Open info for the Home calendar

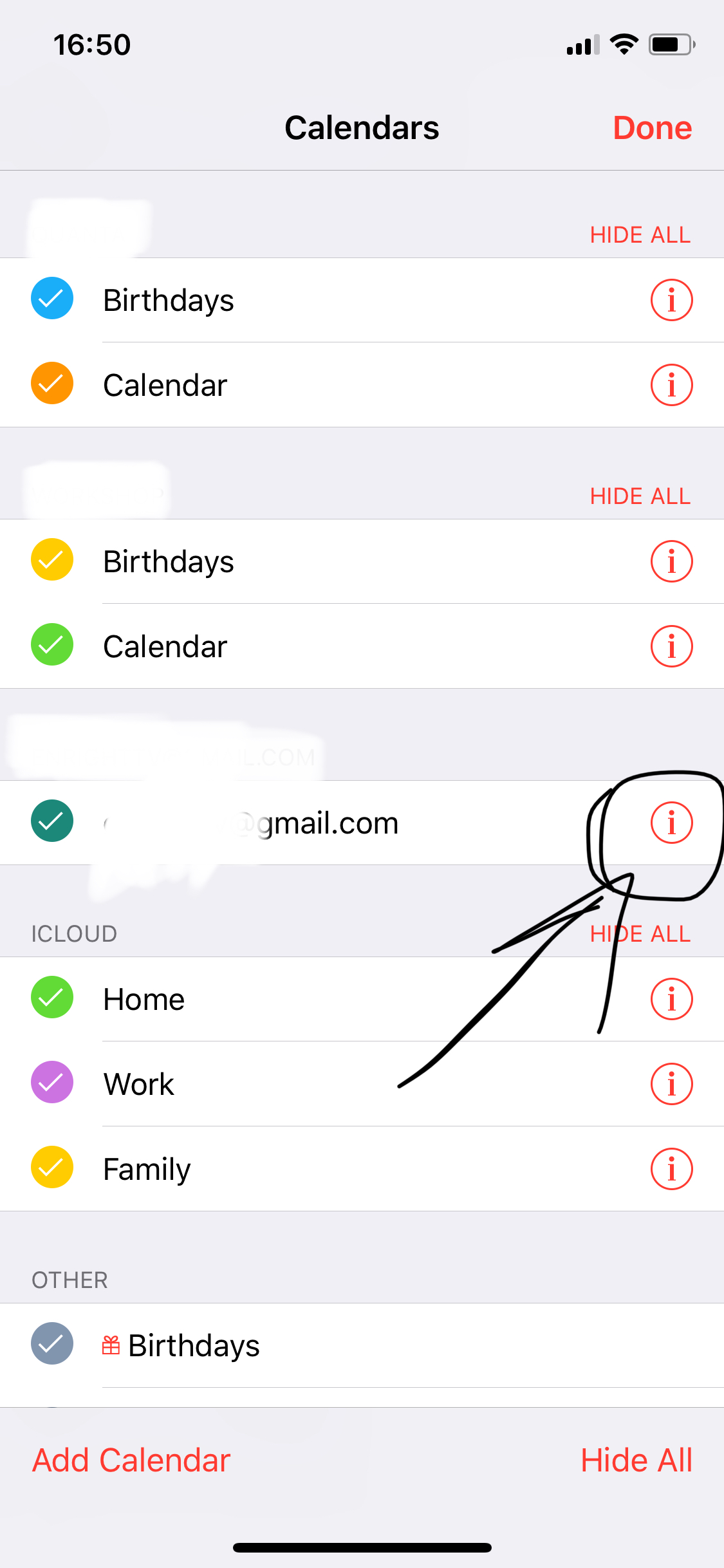point(671,999)
